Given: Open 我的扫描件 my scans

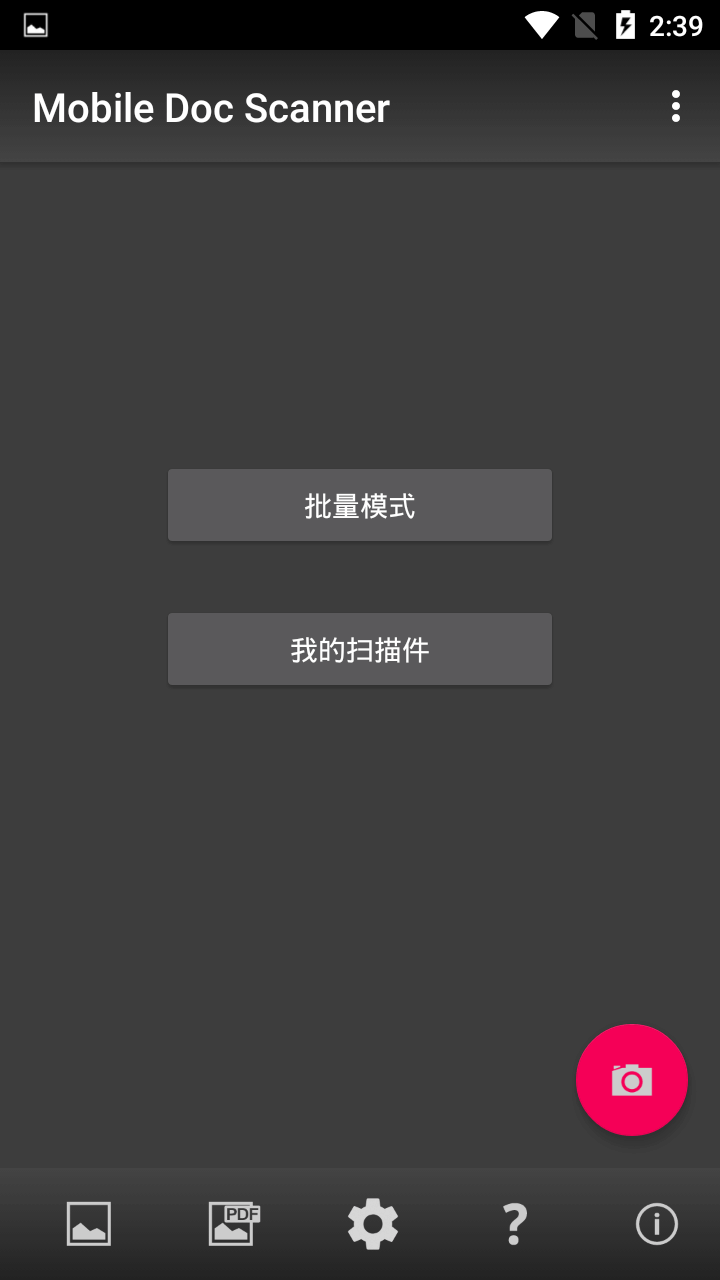Looking at the screenshot, I should pyautogui.click(x=360, y=650).
